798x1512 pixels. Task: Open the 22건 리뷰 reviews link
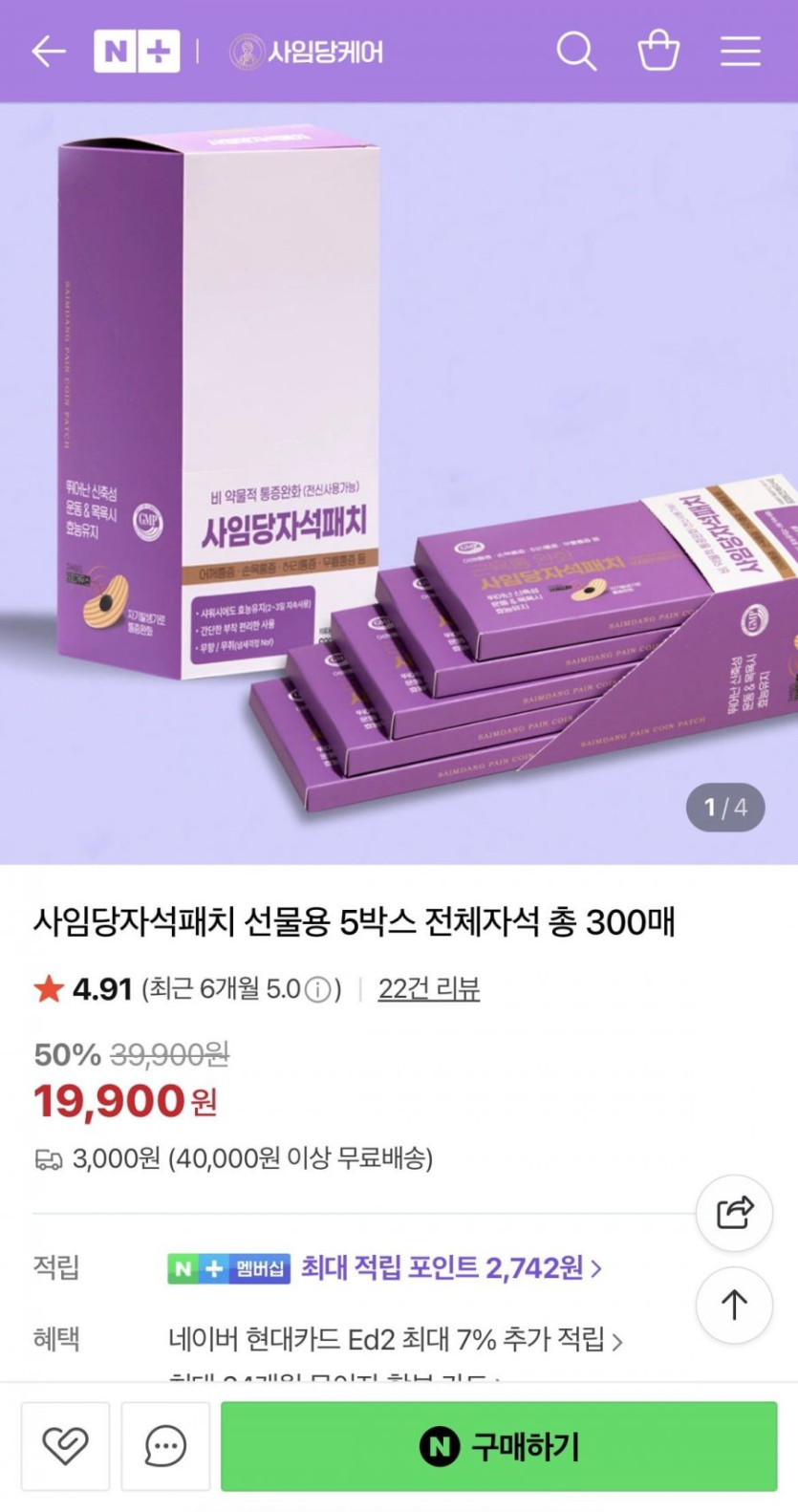pos(429,988)
